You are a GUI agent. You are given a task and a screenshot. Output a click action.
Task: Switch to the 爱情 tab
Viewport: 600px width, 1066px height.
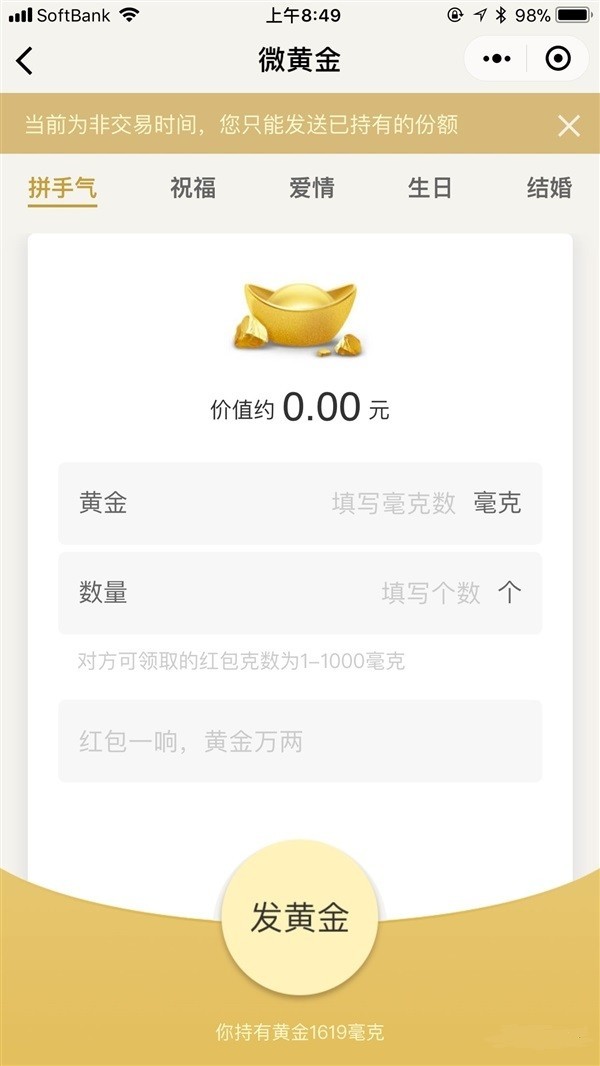[x=311, y=187]
